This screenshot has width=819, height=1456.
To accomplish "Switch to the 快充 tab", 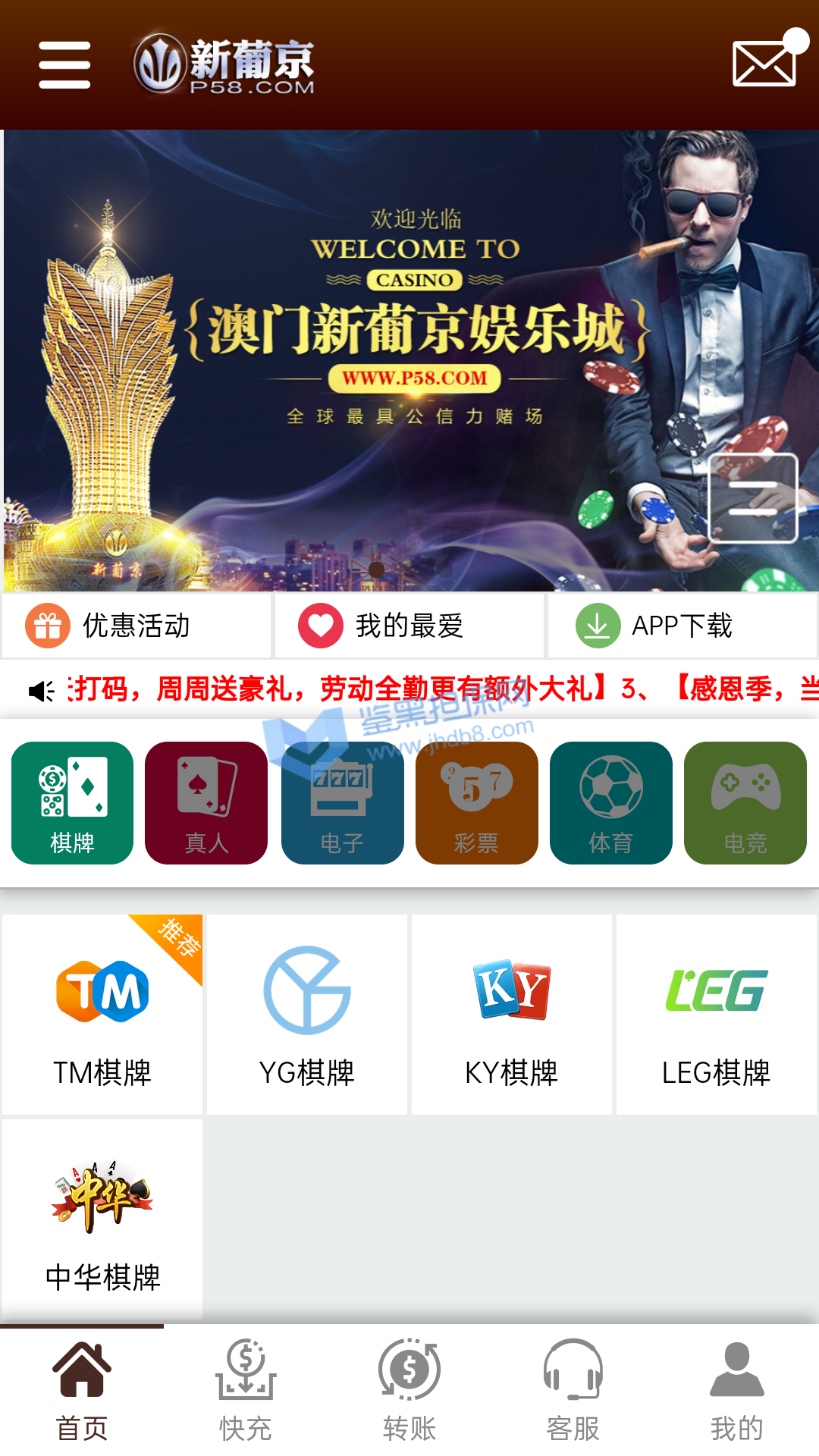I will [246, 1390].
